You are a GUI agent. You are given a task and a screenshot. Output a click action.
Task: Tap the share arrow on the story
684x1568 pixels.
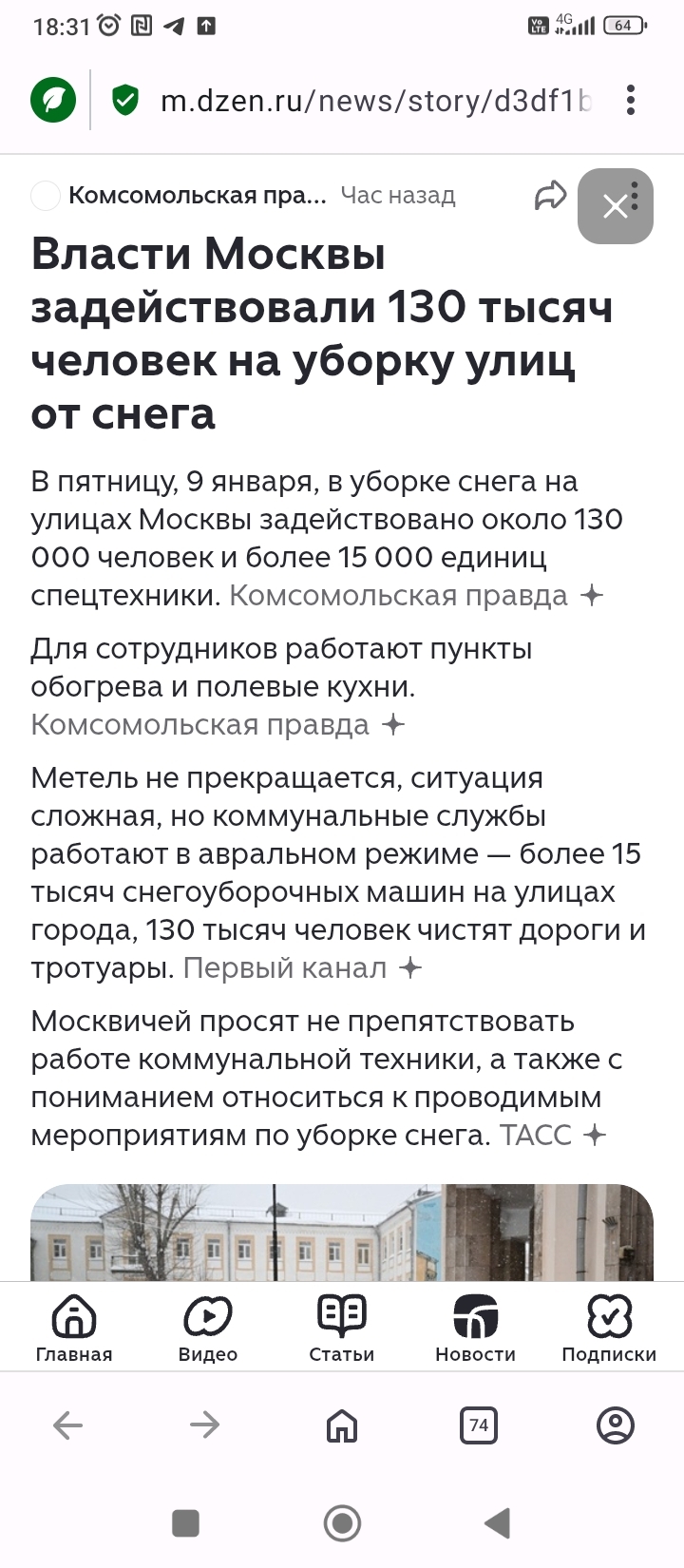tap(549, 197)
